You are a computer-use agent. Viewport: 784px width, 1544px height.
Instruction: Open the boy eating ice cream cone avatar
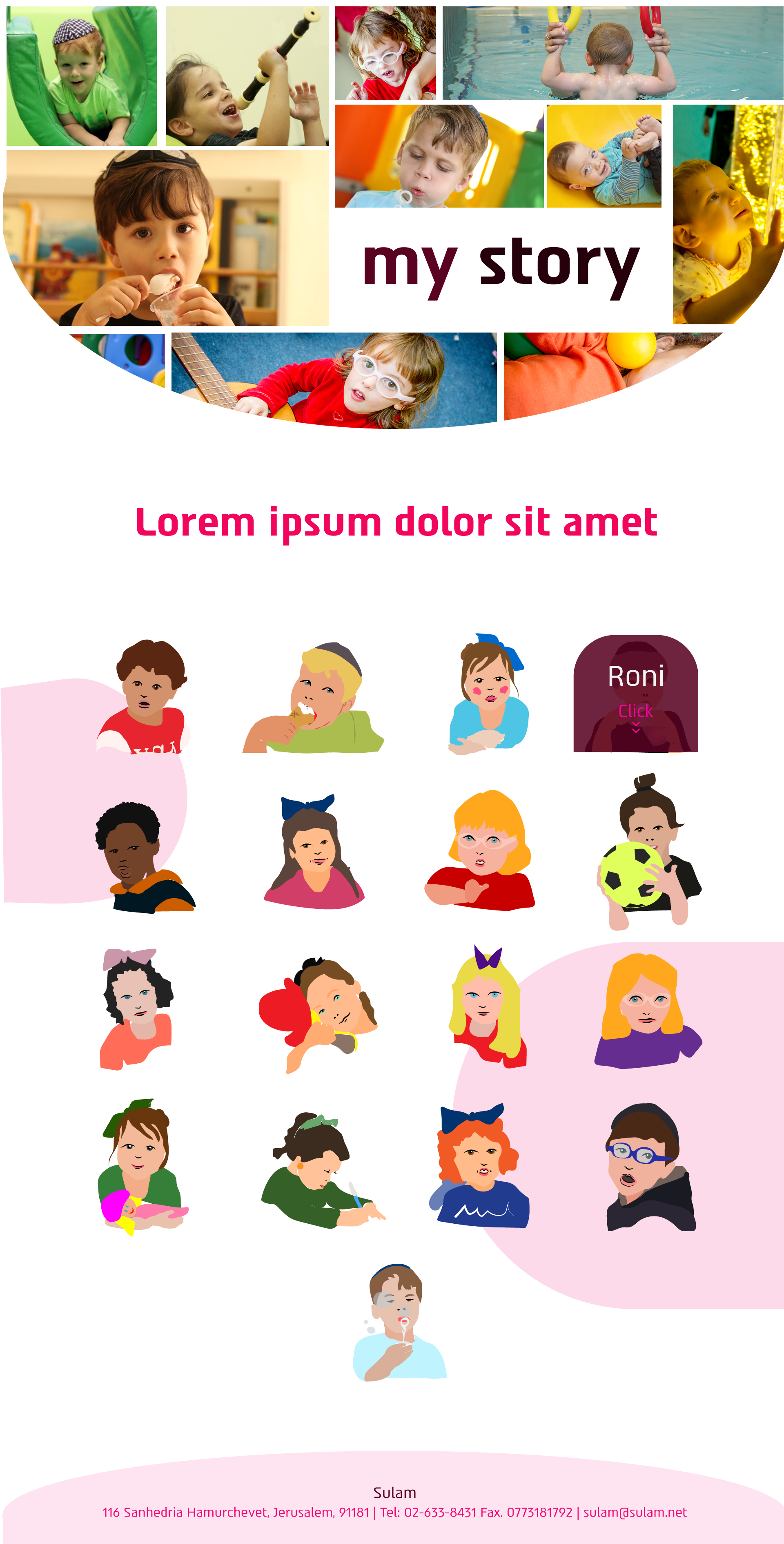click(313, 698)
